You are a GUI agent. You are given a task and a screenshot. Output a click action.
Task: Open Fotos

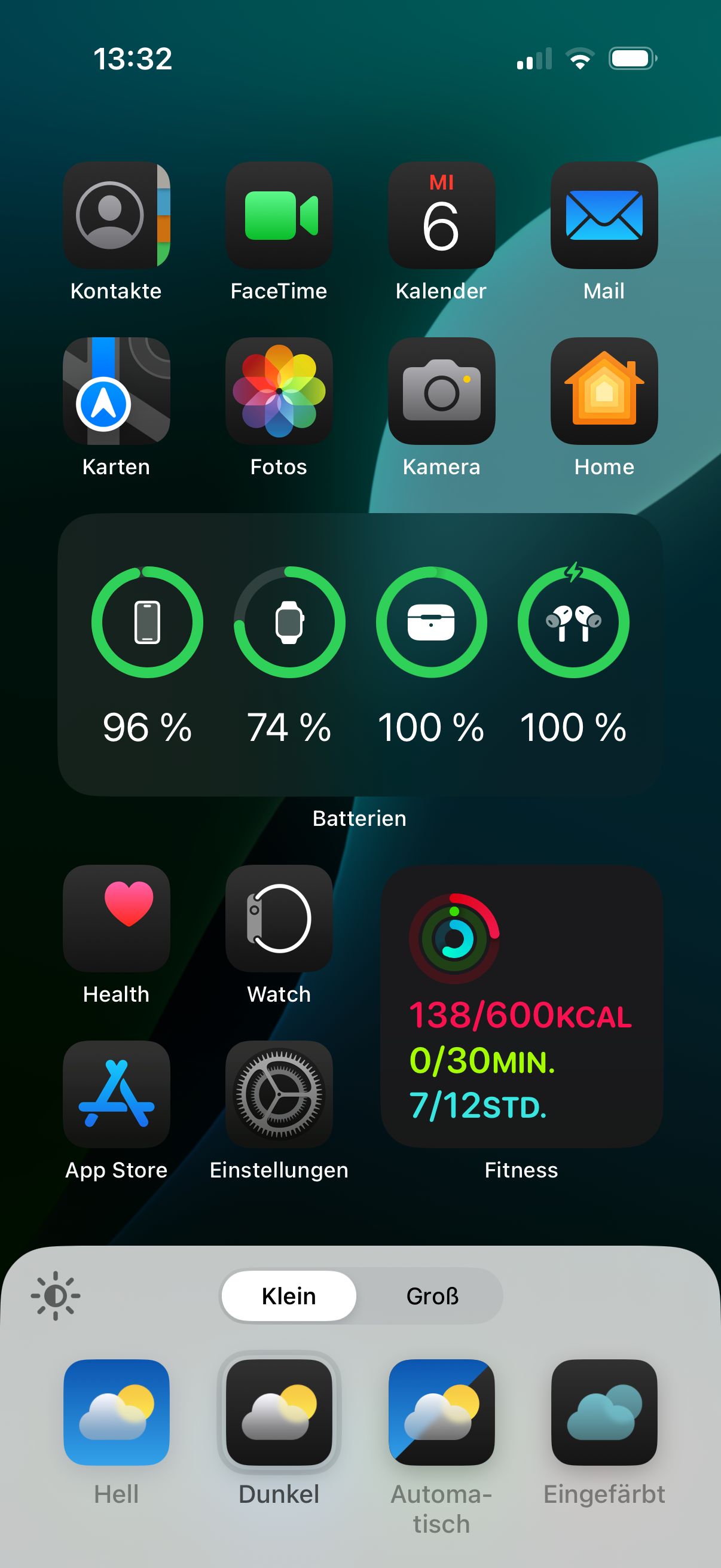click(x=279, y=391)
